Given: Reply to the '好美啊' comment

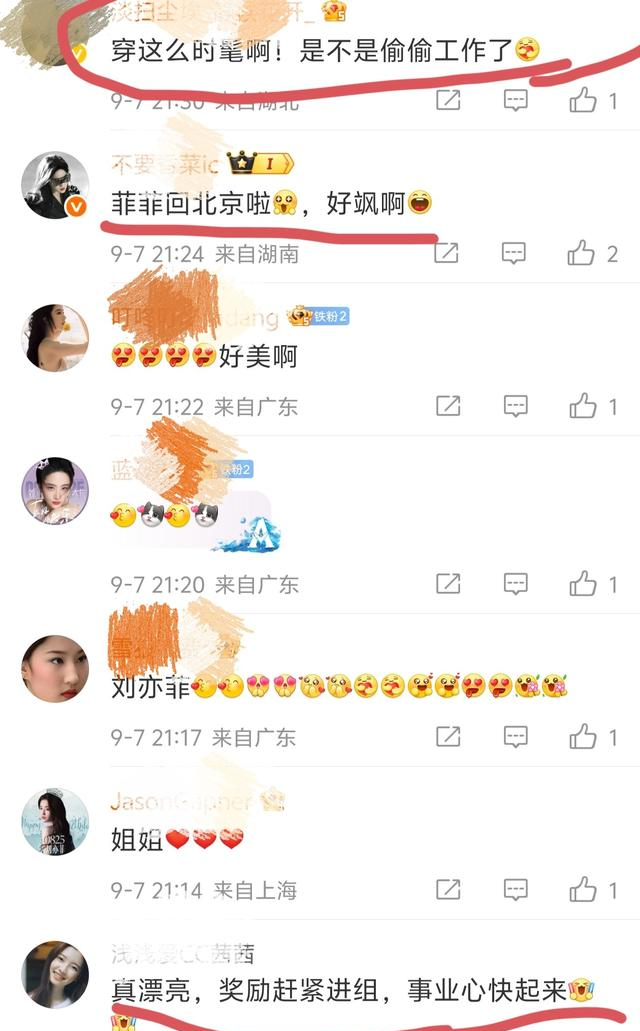Looking at the screenshot, I should click(515, 406).
